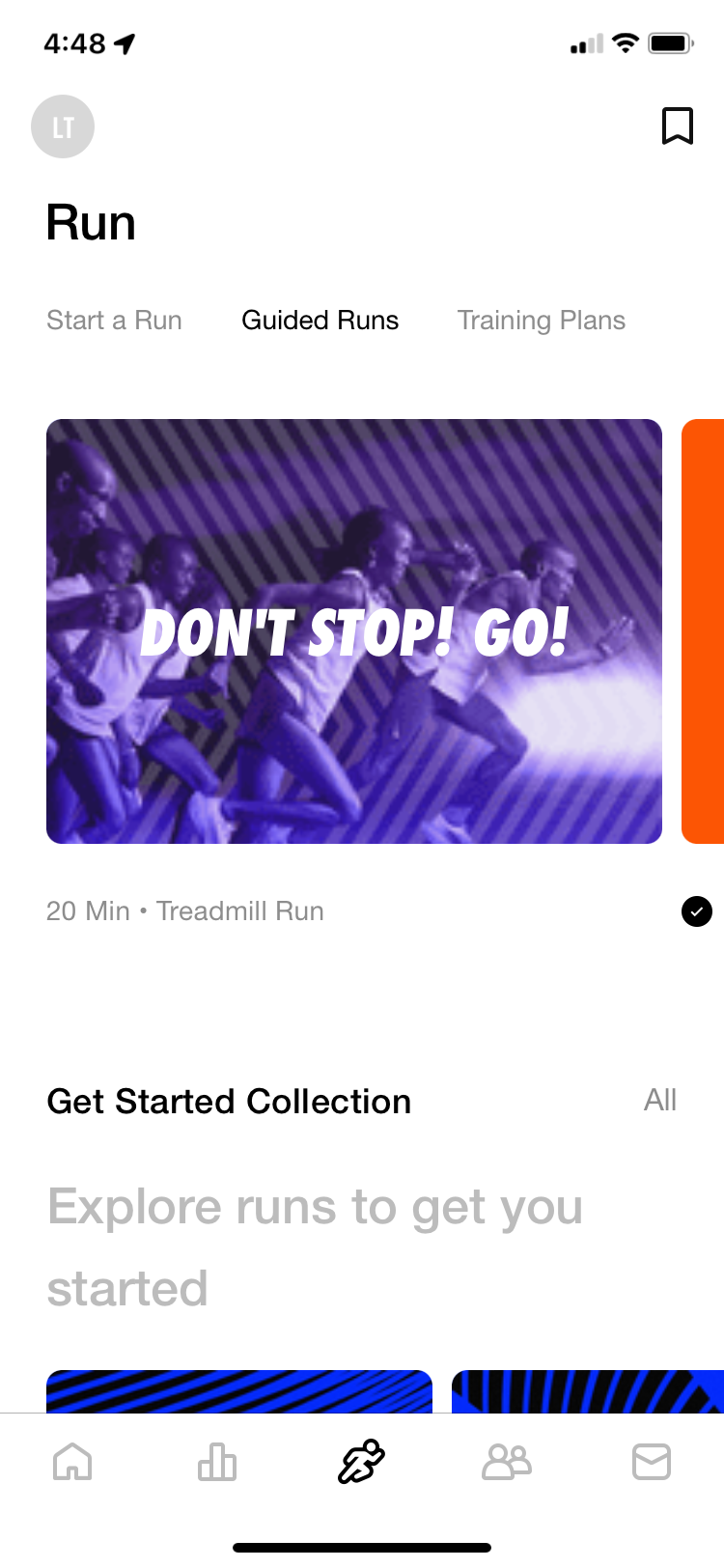
Task: Open your activity stats with bar chart icon
Action: pos(217,1462)
